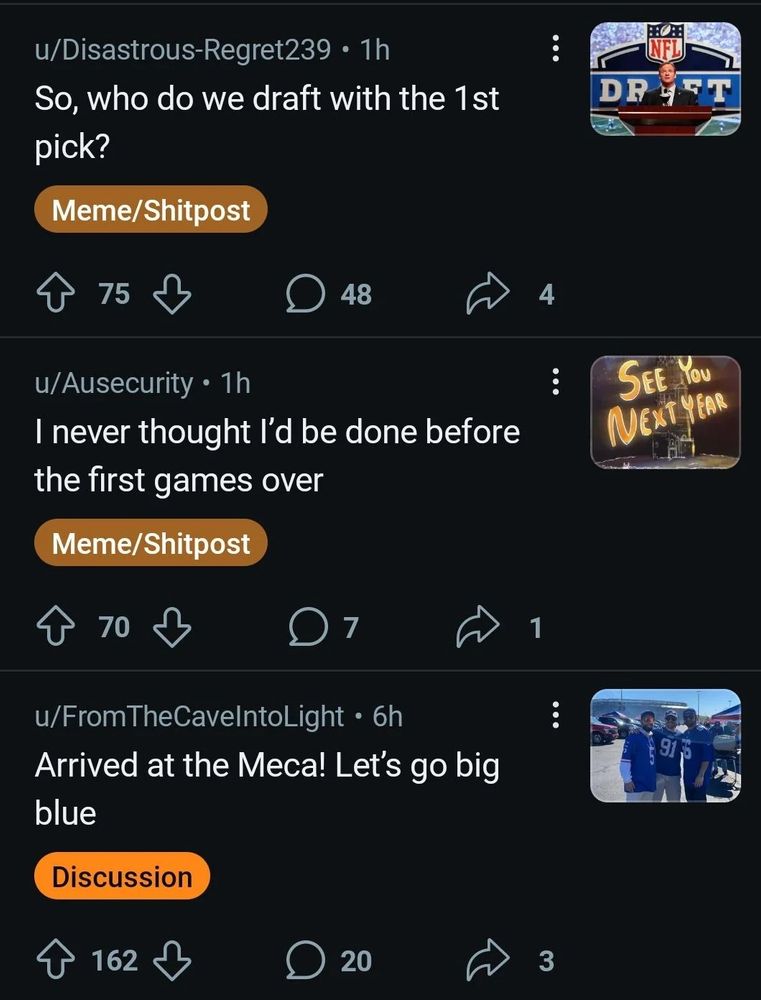The width and height of the screenshot is (761, 1000).
Task: Open the NFL Draft thumbnail image
Action: 665,79
